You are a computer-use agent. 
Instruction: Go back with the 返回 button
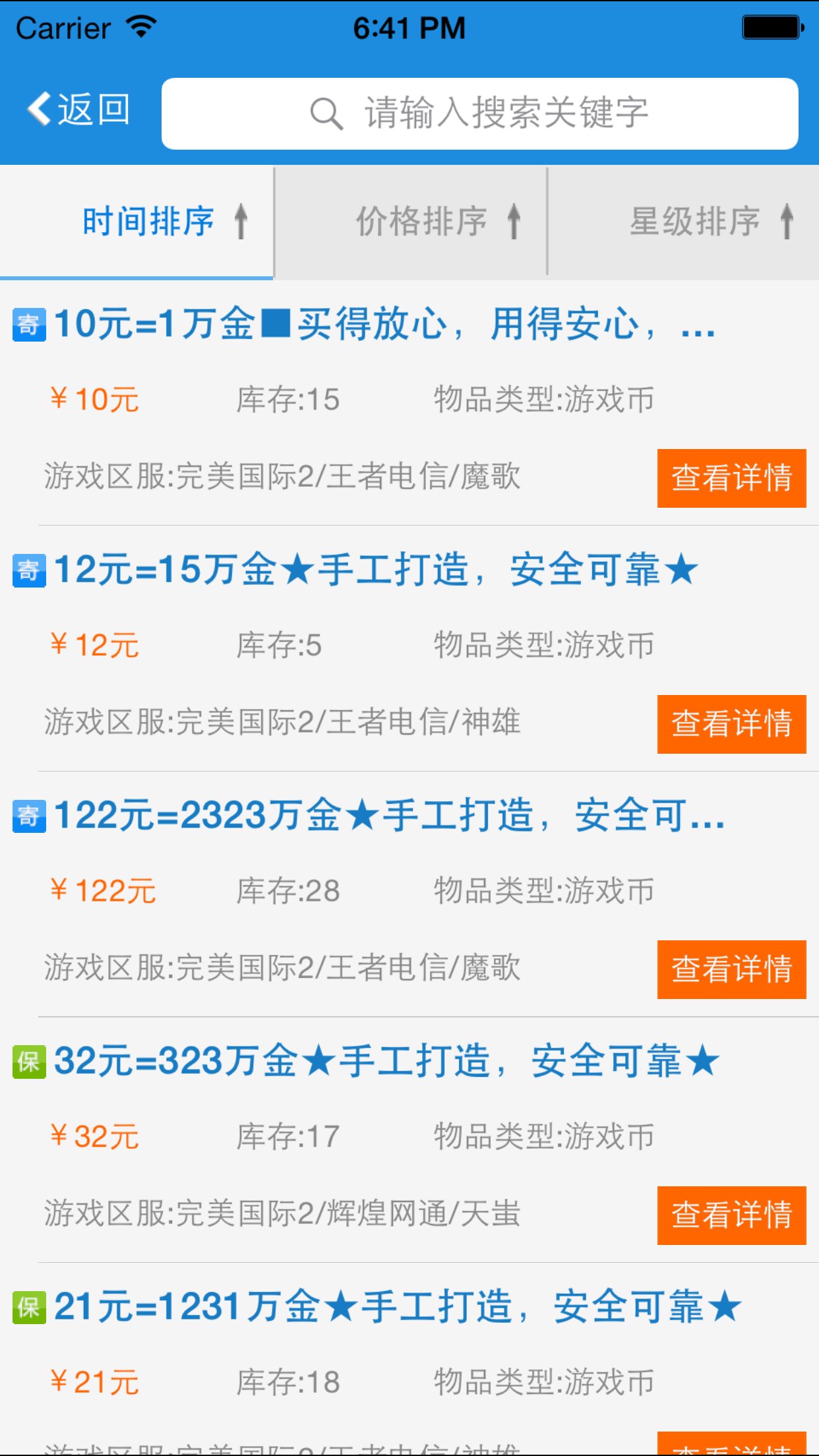point(79,109)
